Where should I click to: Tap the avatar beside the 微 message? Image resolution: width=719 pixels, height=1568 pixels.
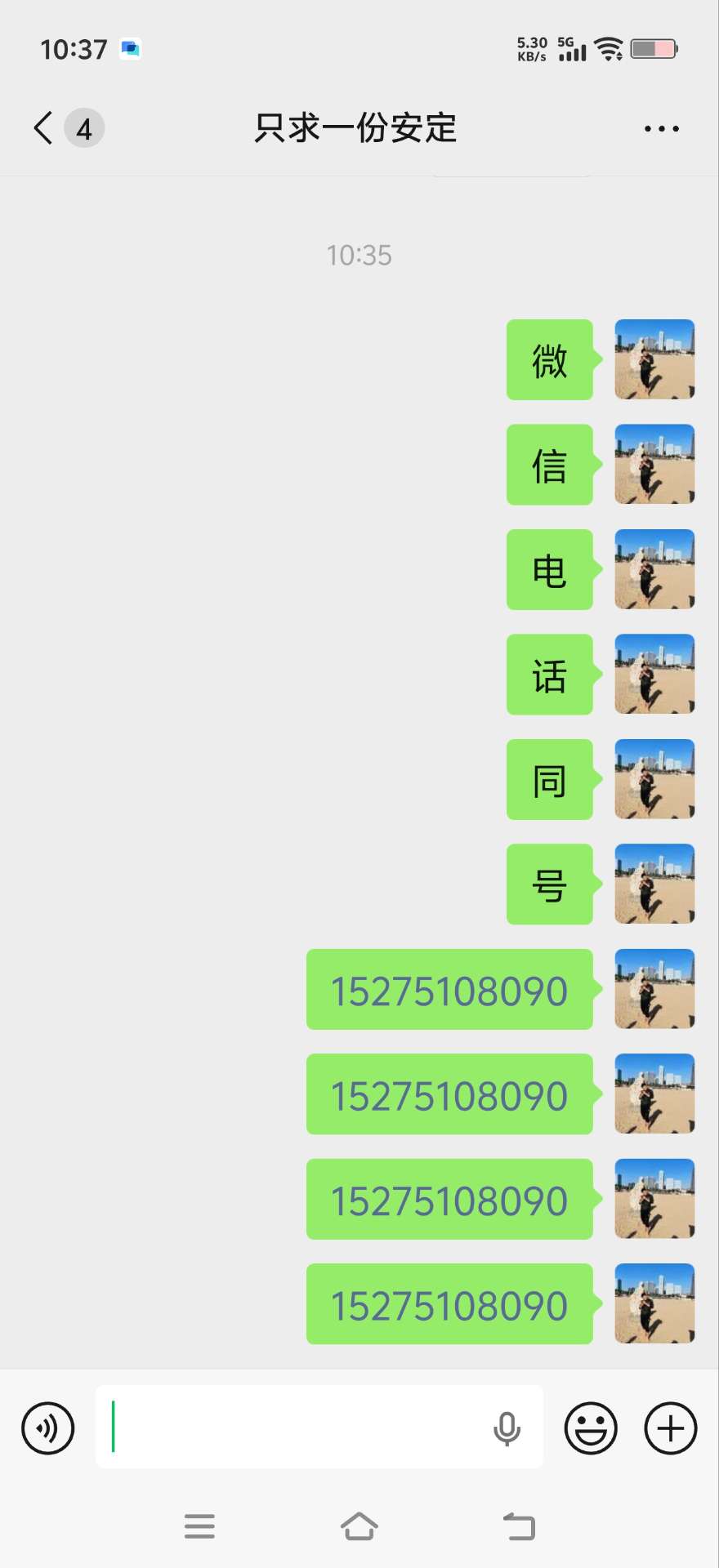654,359
